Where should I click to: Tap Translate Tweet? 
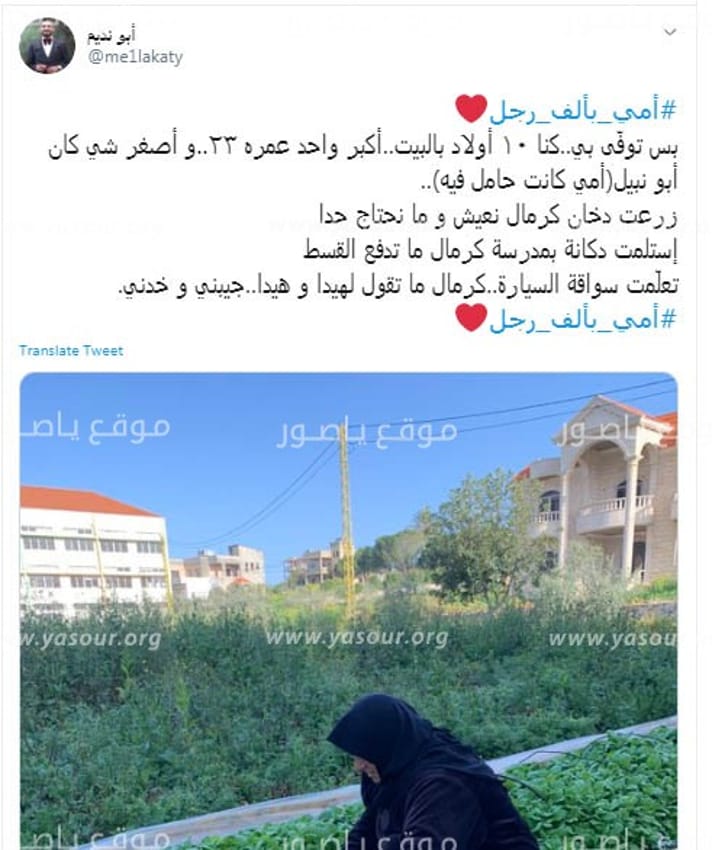71,351
